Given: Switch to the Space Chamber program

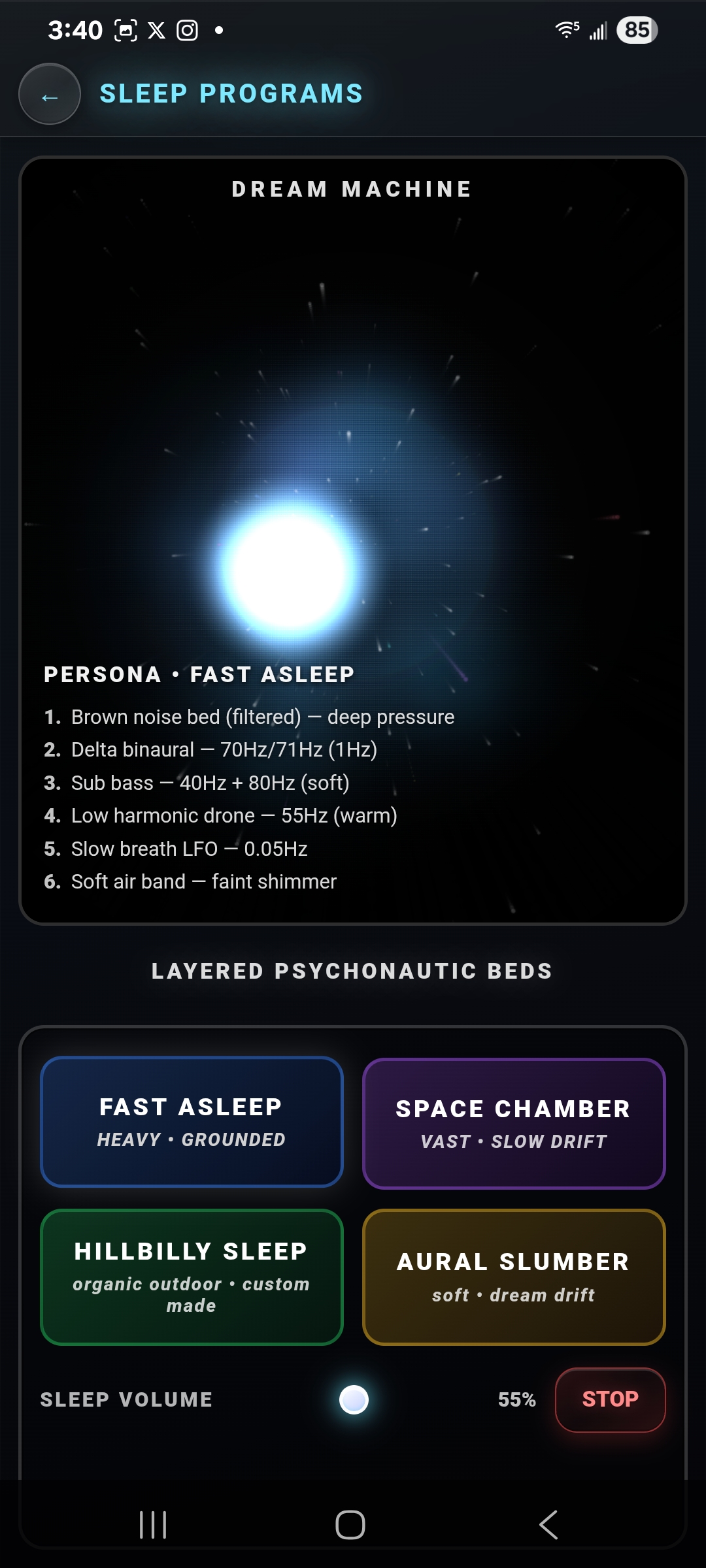Looking at the screenshot, I should tap(513, 1122).
